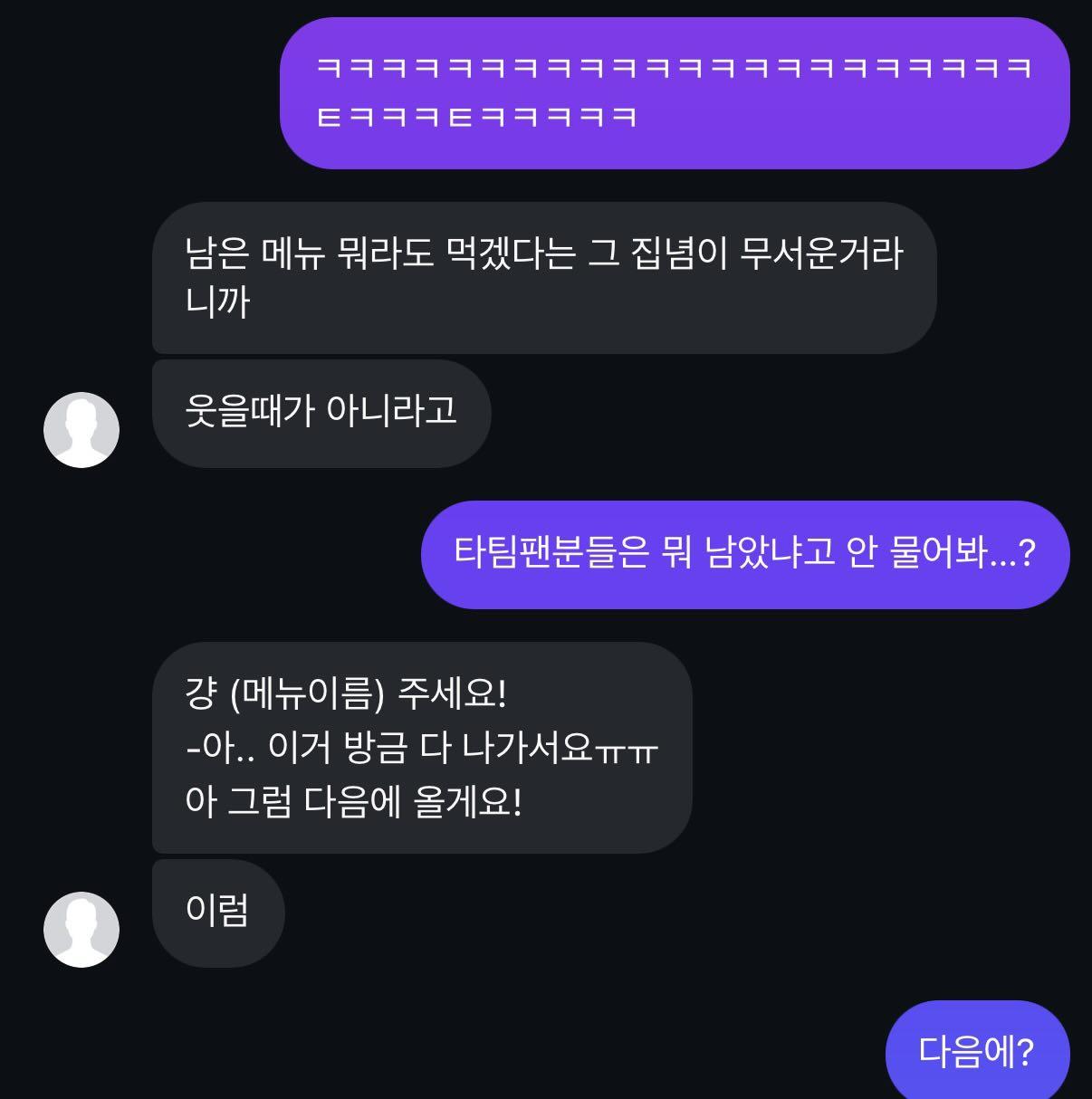Open profile avatar beside '이럼' message
This screenshot has width=1092, height=1099.
(81, 930)
